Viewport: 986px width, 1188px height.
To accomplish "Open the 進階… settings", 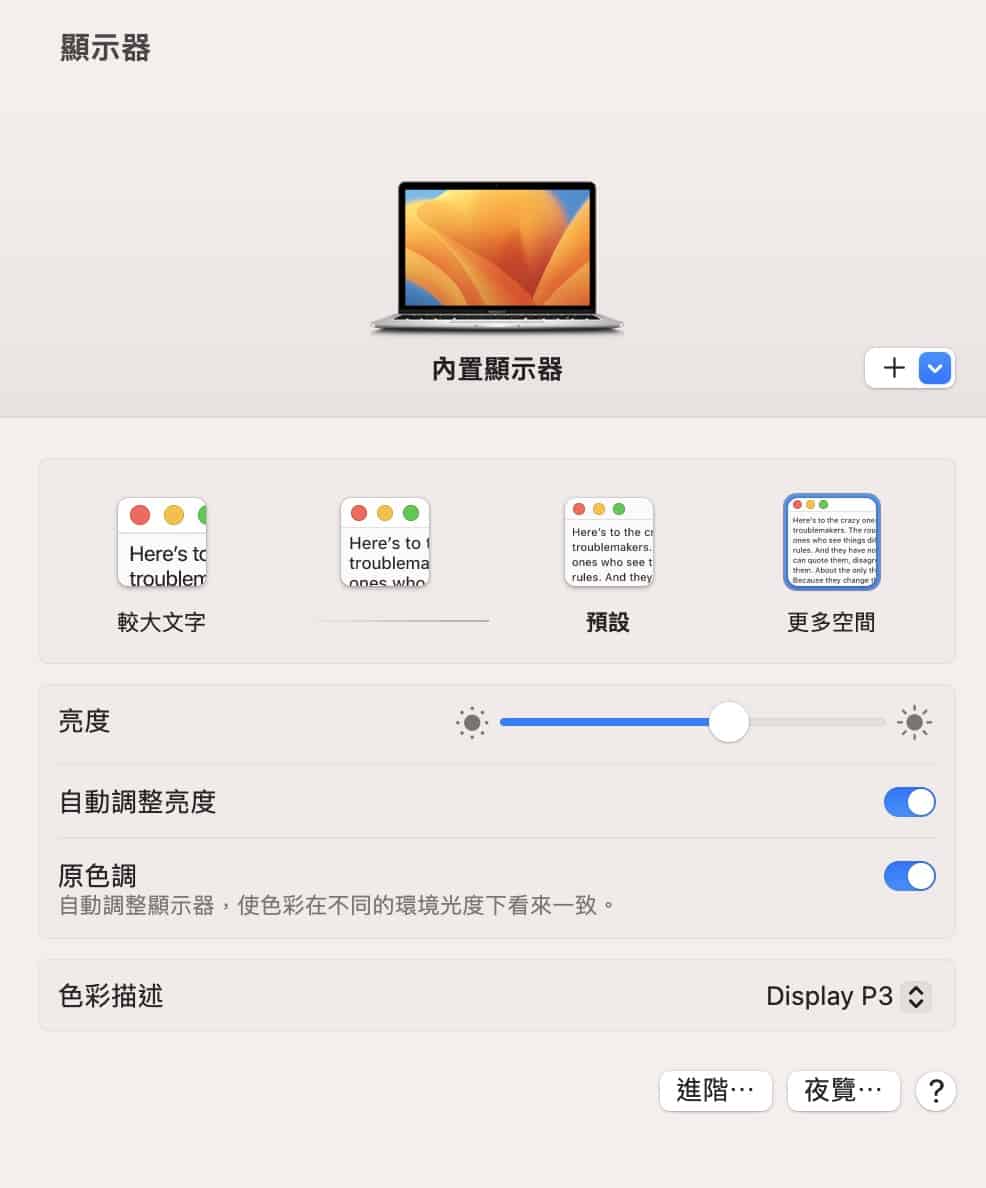I will click(715, 1091).
